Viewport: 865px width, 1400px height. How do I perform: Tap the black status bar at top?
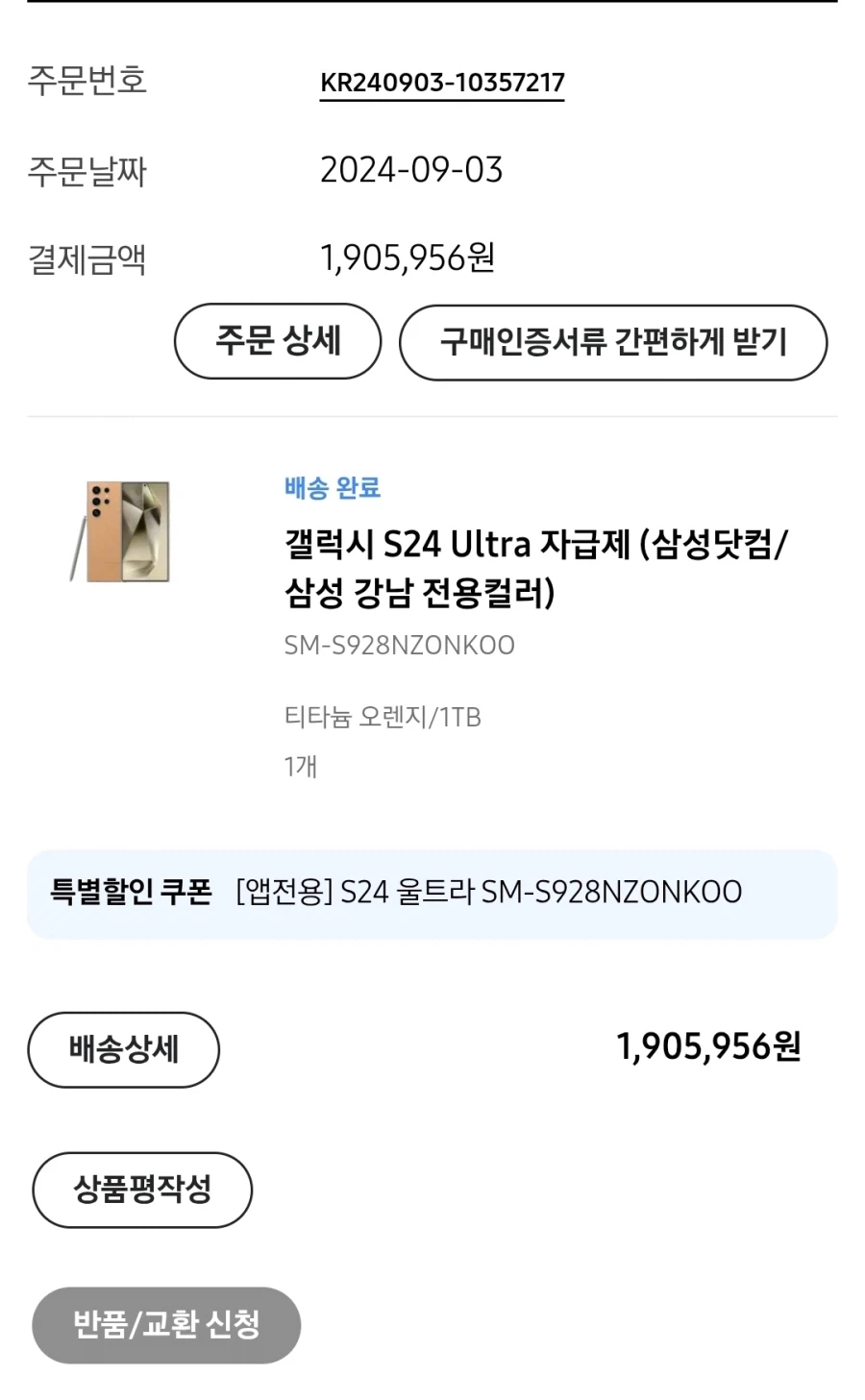[432, 5]
